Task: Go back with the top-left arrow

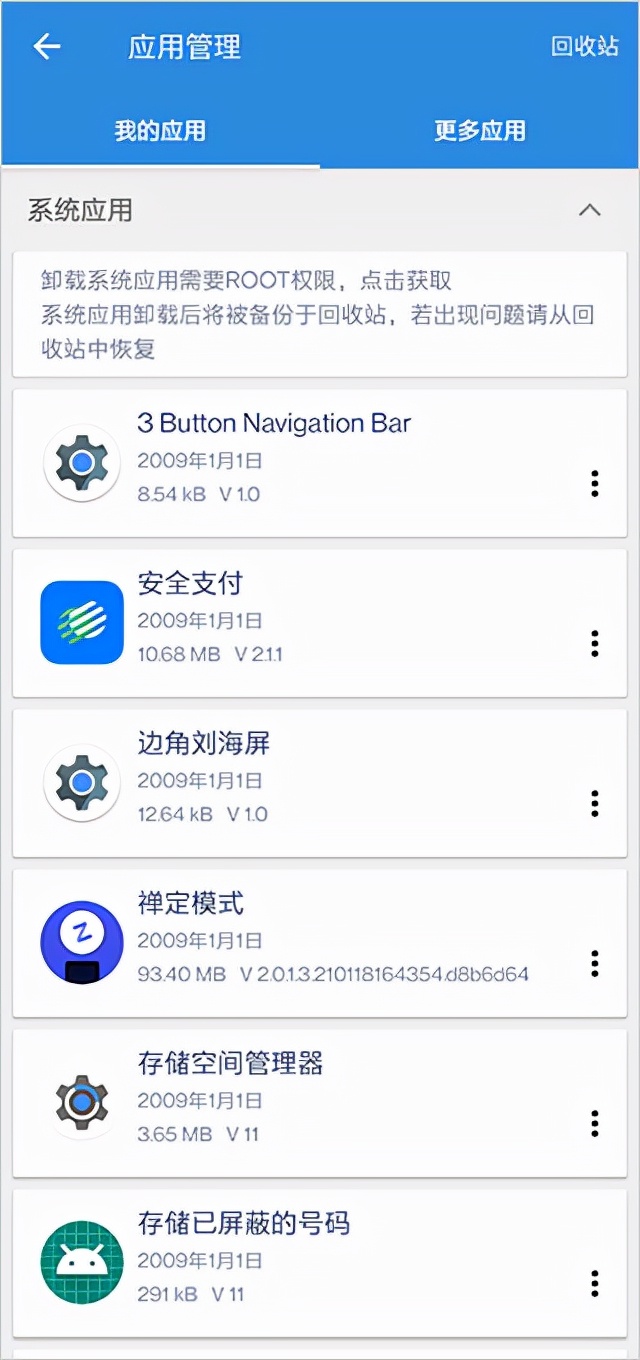Action: click(x=47, y=47)
